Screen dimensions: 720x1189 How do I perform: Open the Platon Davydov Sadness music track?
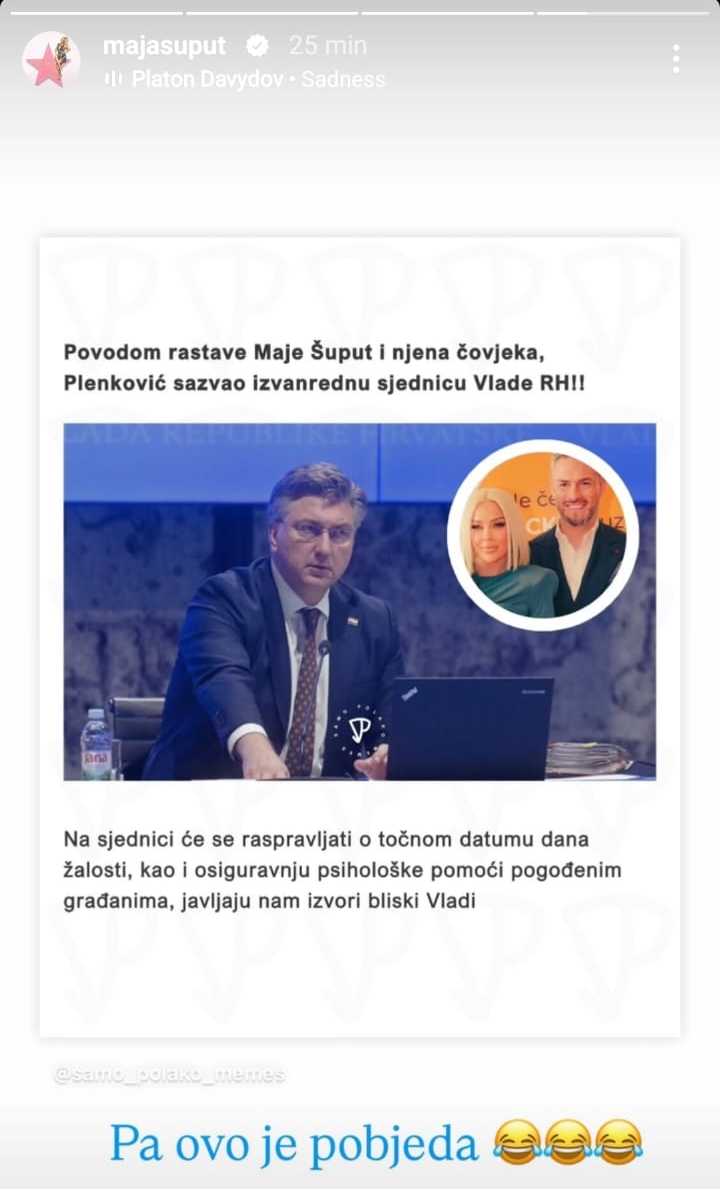coord(246,79)
